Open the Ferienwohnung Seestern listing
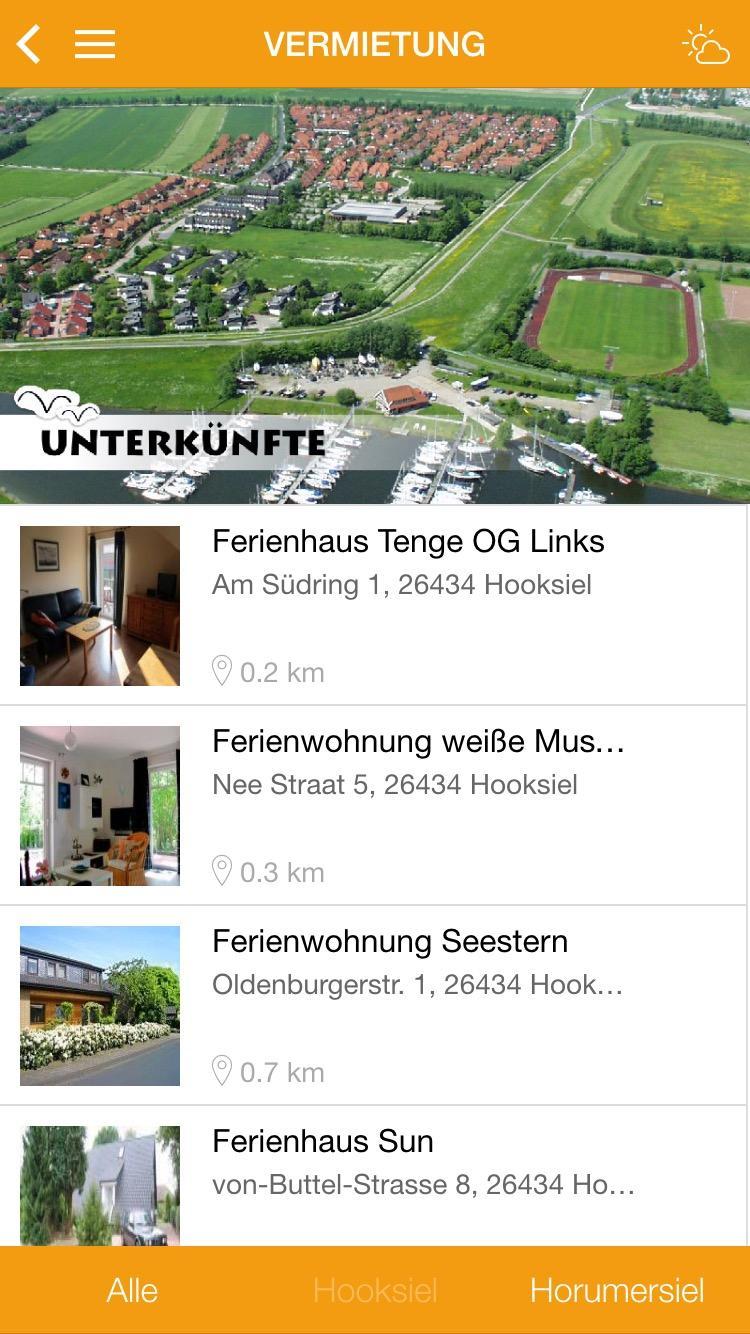The image size is (750, 1334). (389, 941)
